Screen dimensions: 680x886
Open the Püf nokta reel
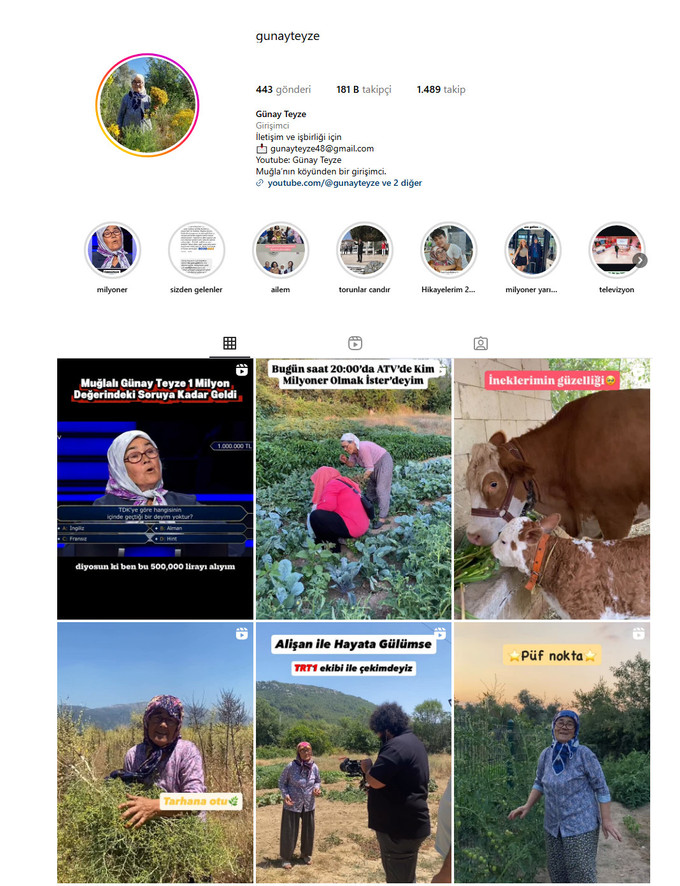551,752
